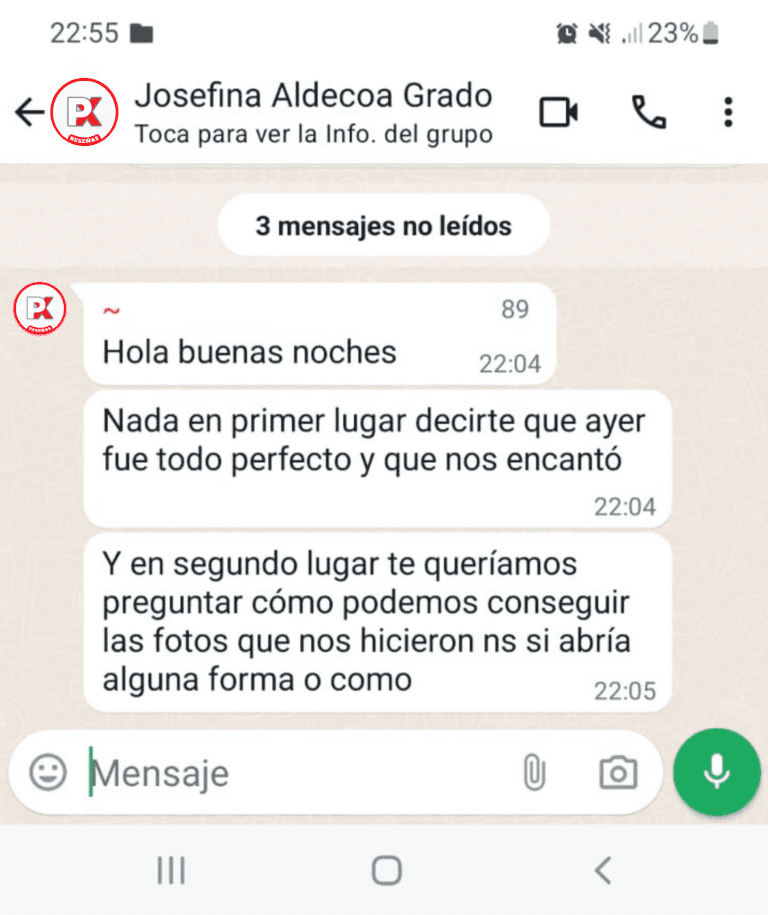The width and height of the screenshot is (768, 915).
Task: Attach a file with the paperclip
Action: pyautogui.click(x=534, y=772)
